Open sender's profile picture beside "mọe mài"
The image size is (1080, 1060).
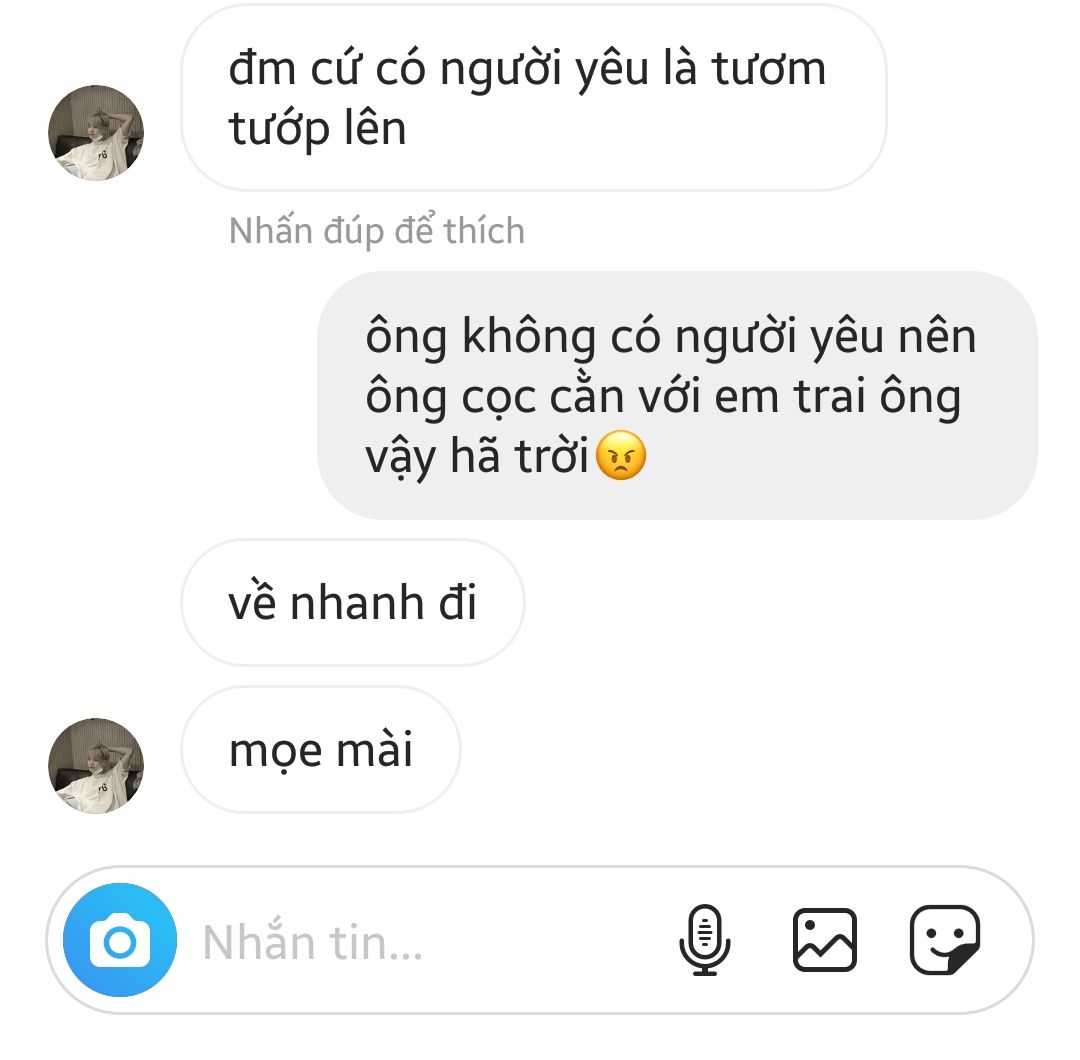click(96, 766)
